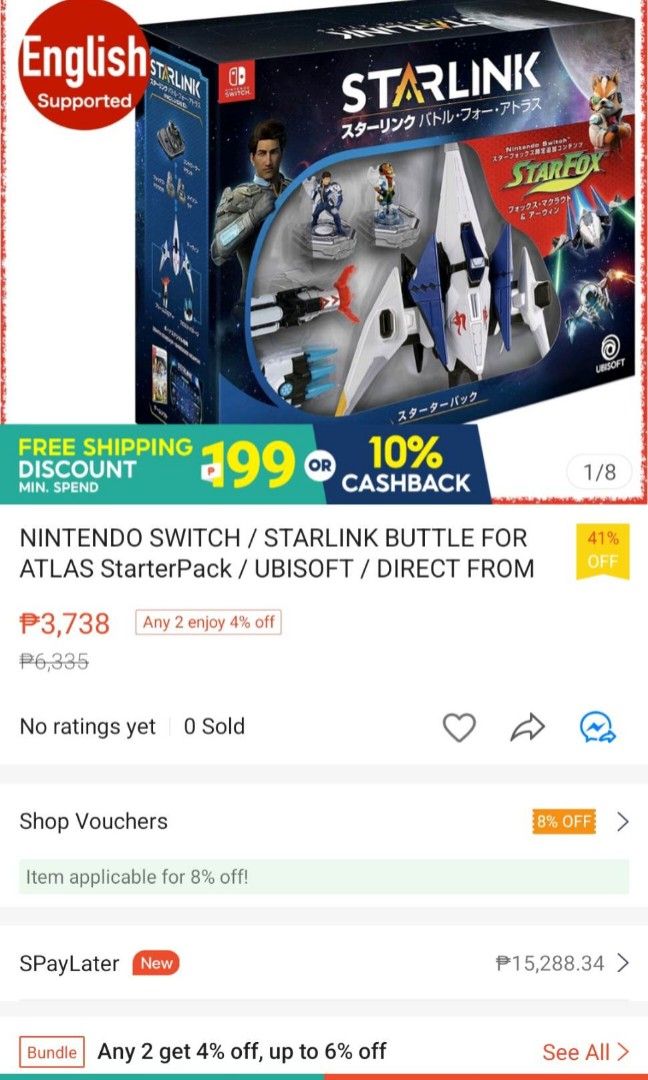Viewport: 648px width, 1080px height.
Task: Open the SPayLater row
Action: [x=324, y=964]
